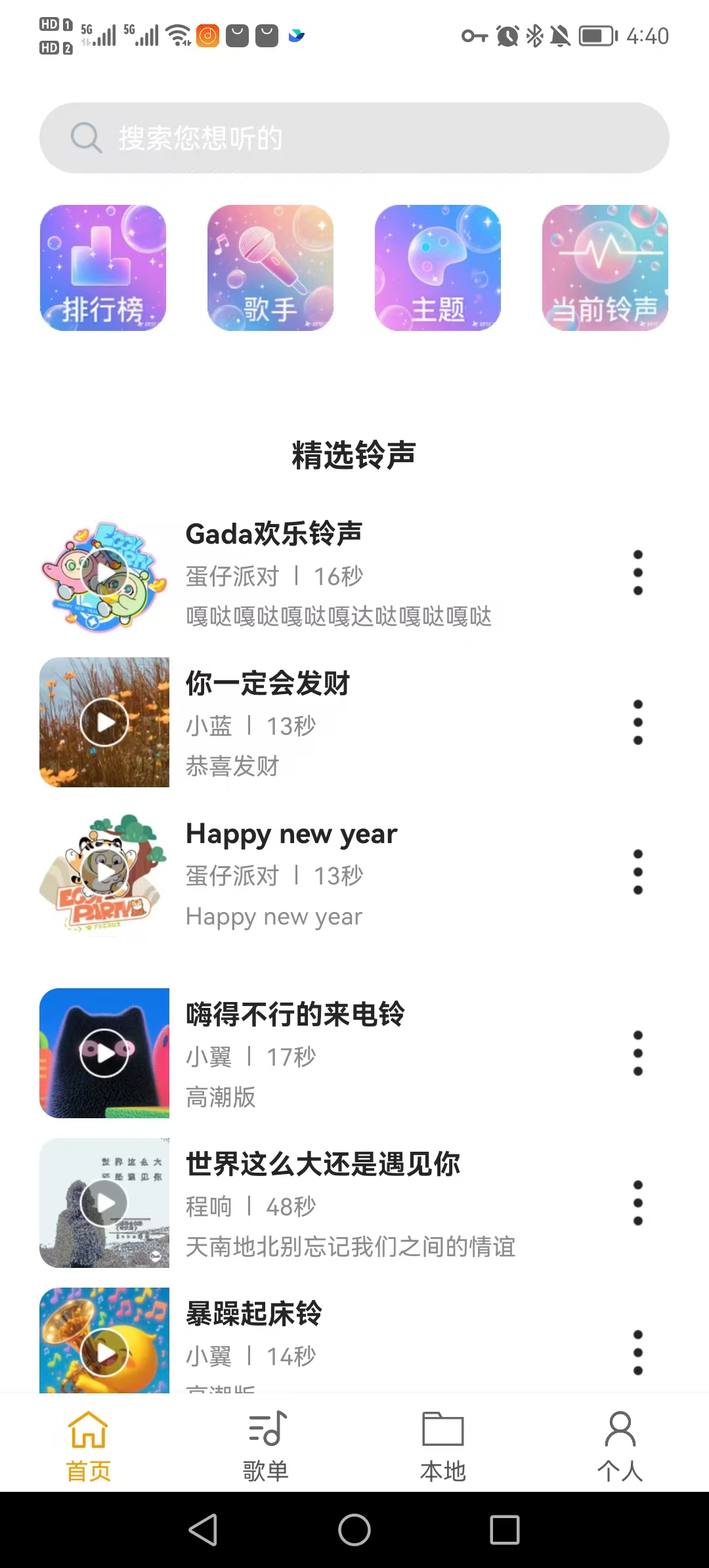The image size is (709, 1568).
Task: Select the ringtone titled 暴躁起床铃
Action: (254, 1313)
